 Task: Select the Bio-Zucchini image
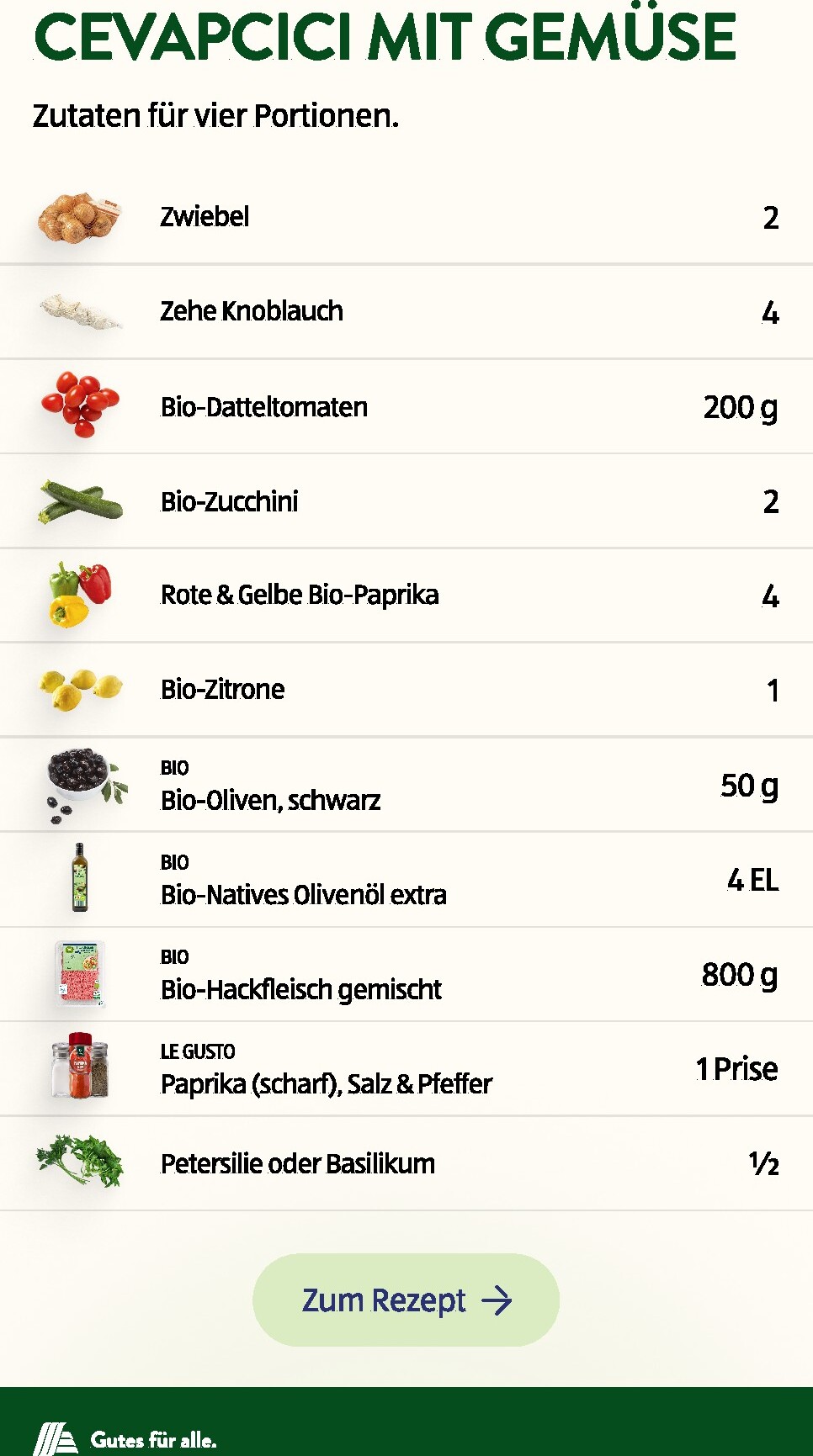[x=82, y=501]
